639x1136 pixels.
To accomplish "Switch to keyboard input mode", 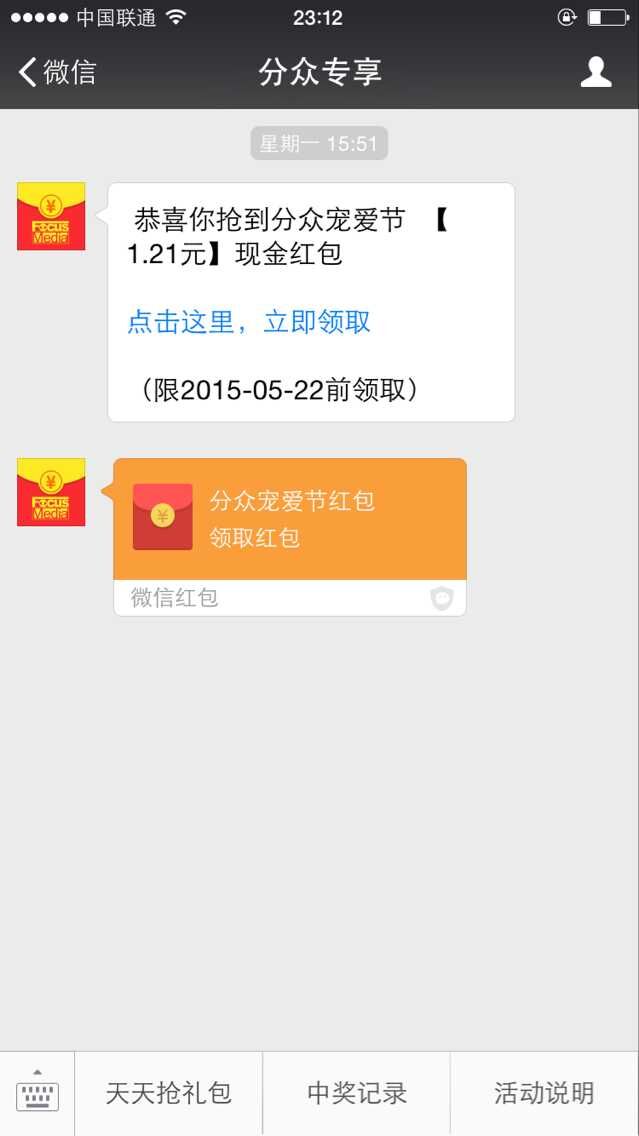I will [37, 1093].
